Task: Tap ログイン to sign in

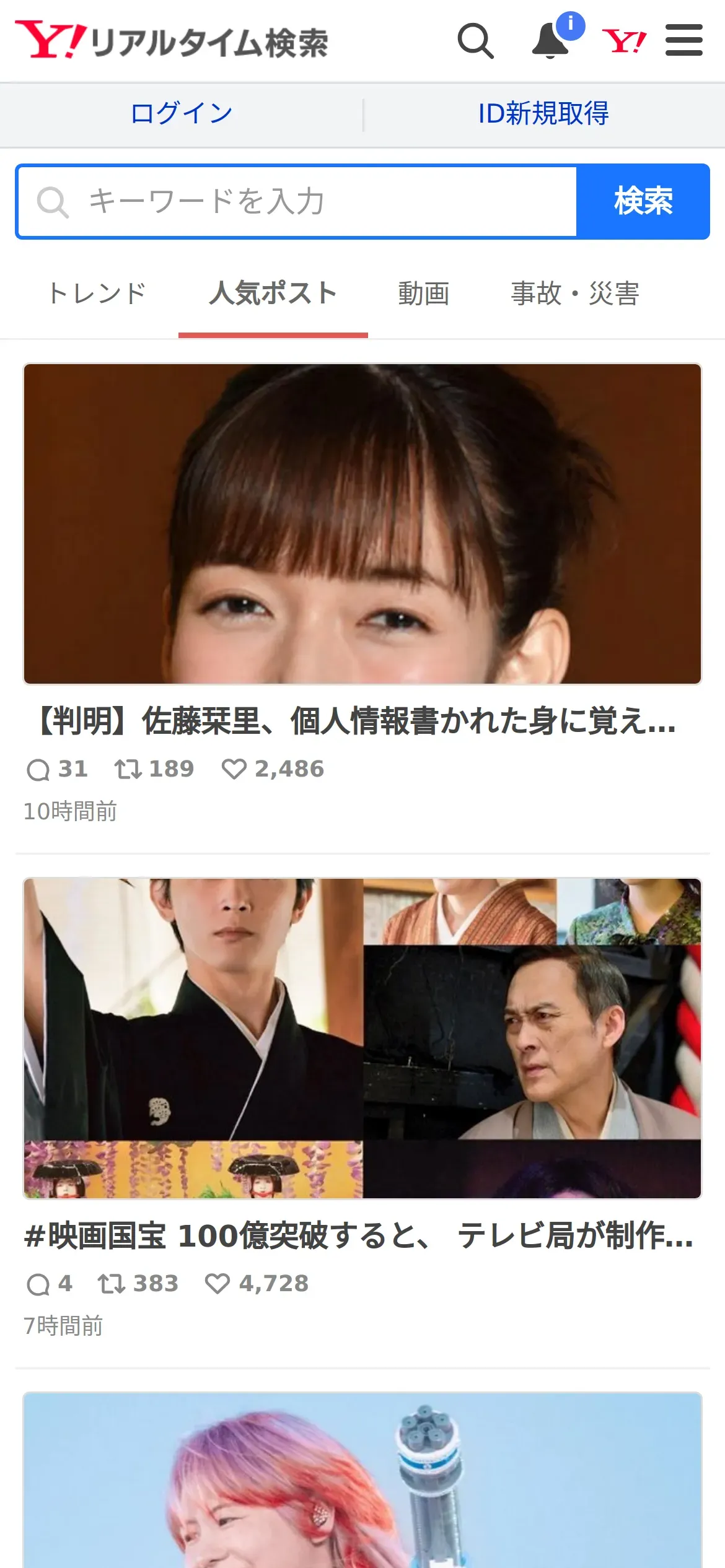Action: [182, 113]
